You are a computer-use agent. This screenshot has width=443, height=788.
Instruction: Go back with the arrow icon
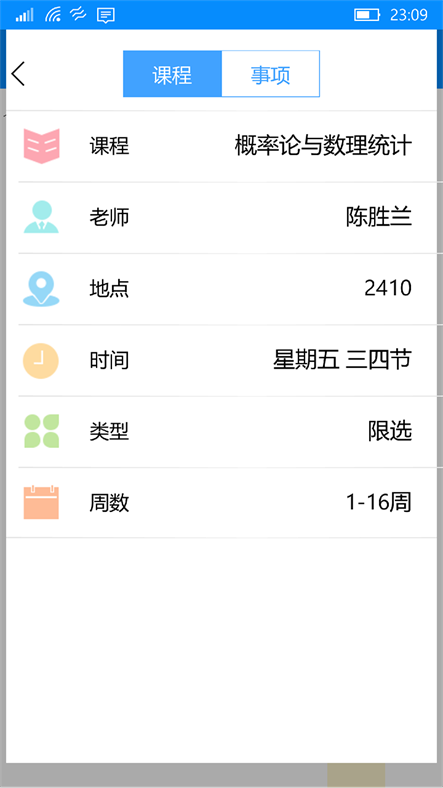pyautogui.click(x=18, y=74)
